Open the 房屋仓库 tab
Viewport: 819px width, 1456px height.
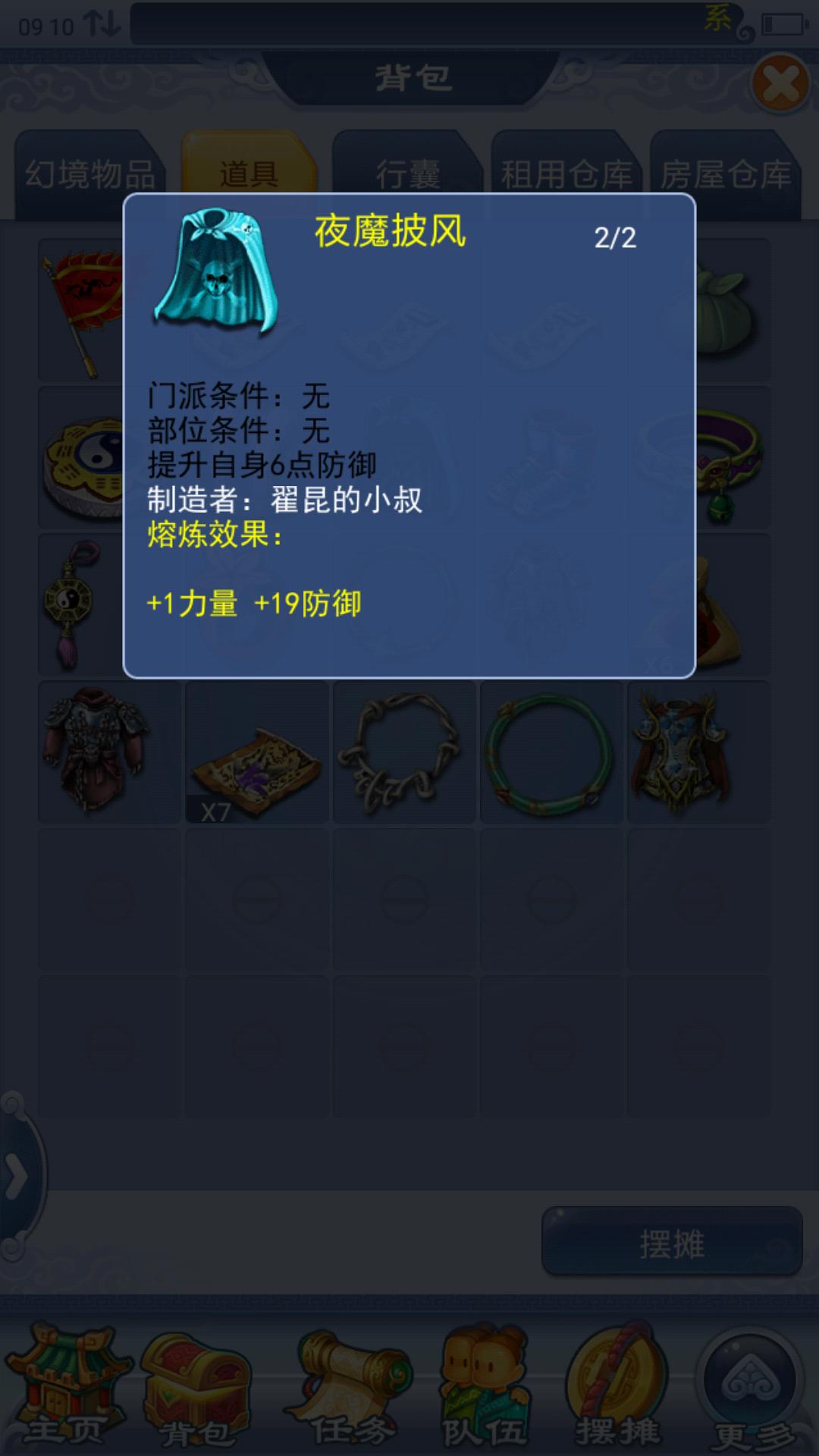coord(725,174)
